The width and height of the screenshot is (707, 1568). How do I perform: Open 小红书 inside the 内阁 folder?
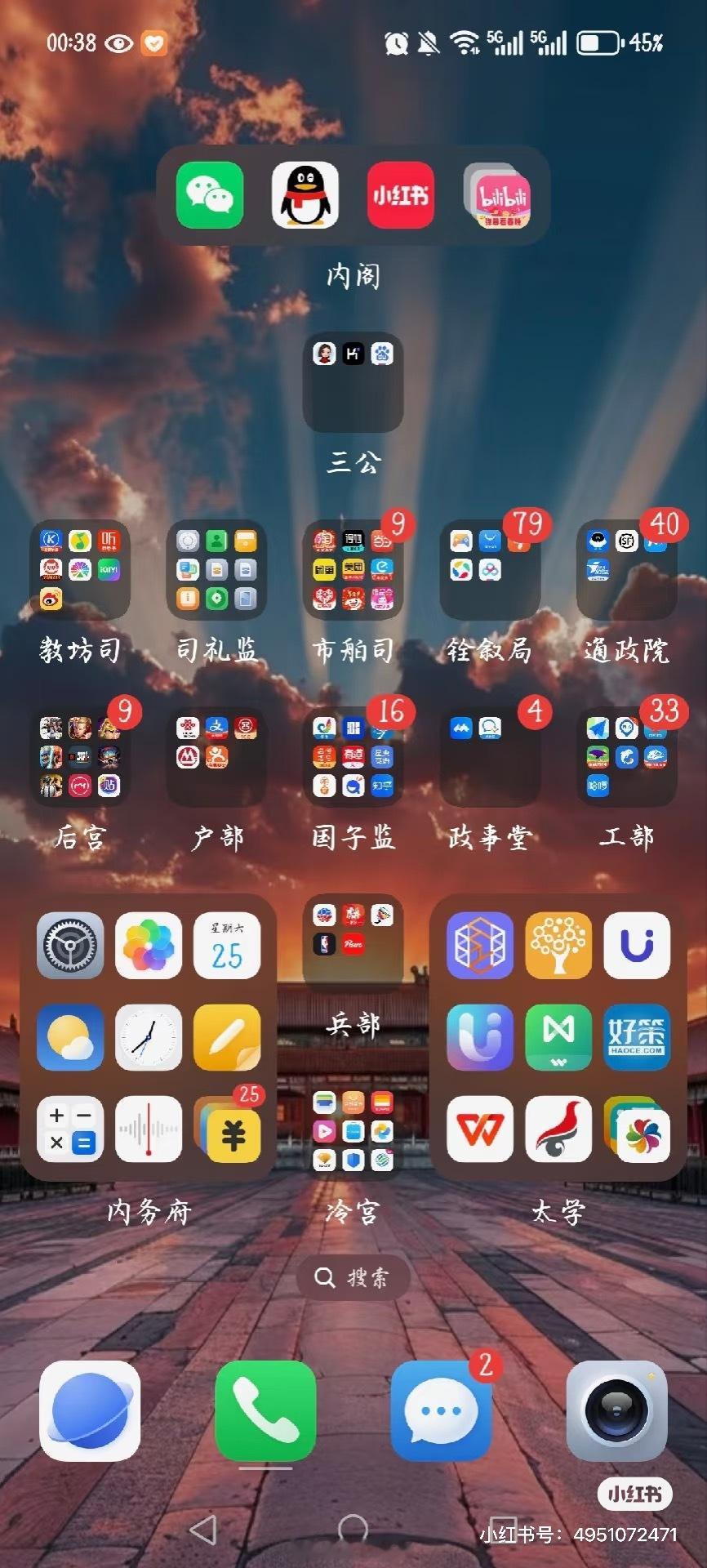click(x=400, y=196)
